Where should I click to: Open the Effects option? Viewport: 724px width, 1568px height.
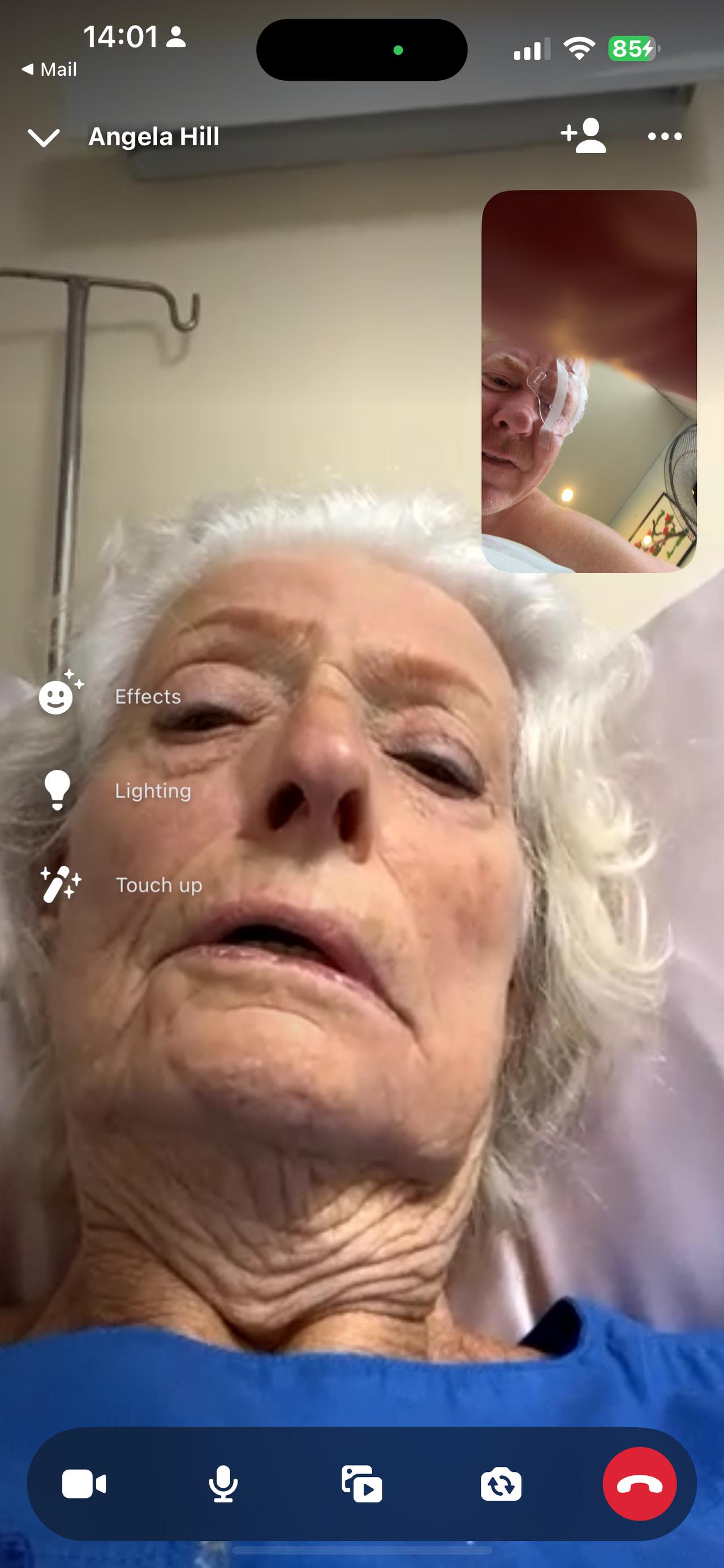110,695
